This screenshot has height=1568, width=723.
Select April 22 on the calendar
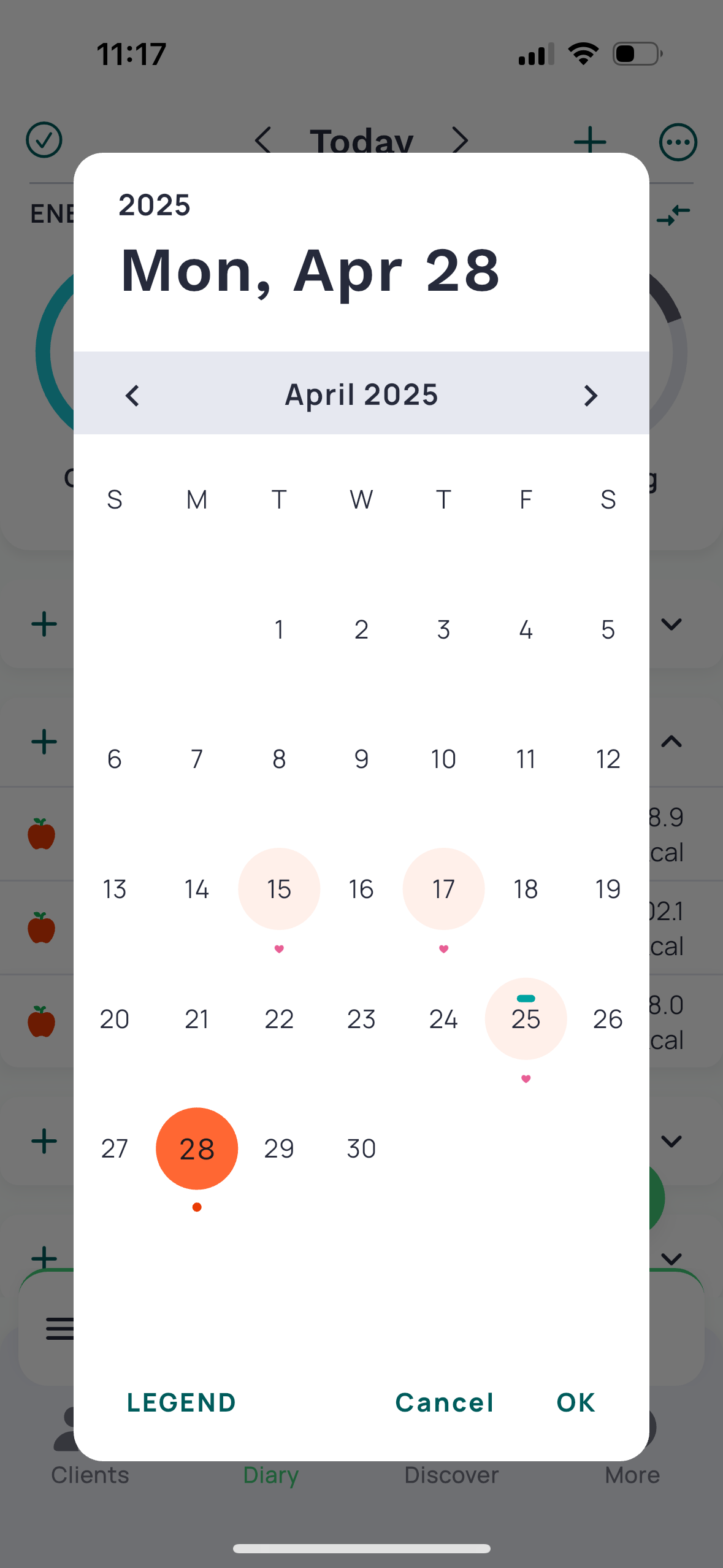coord(279,1019)
